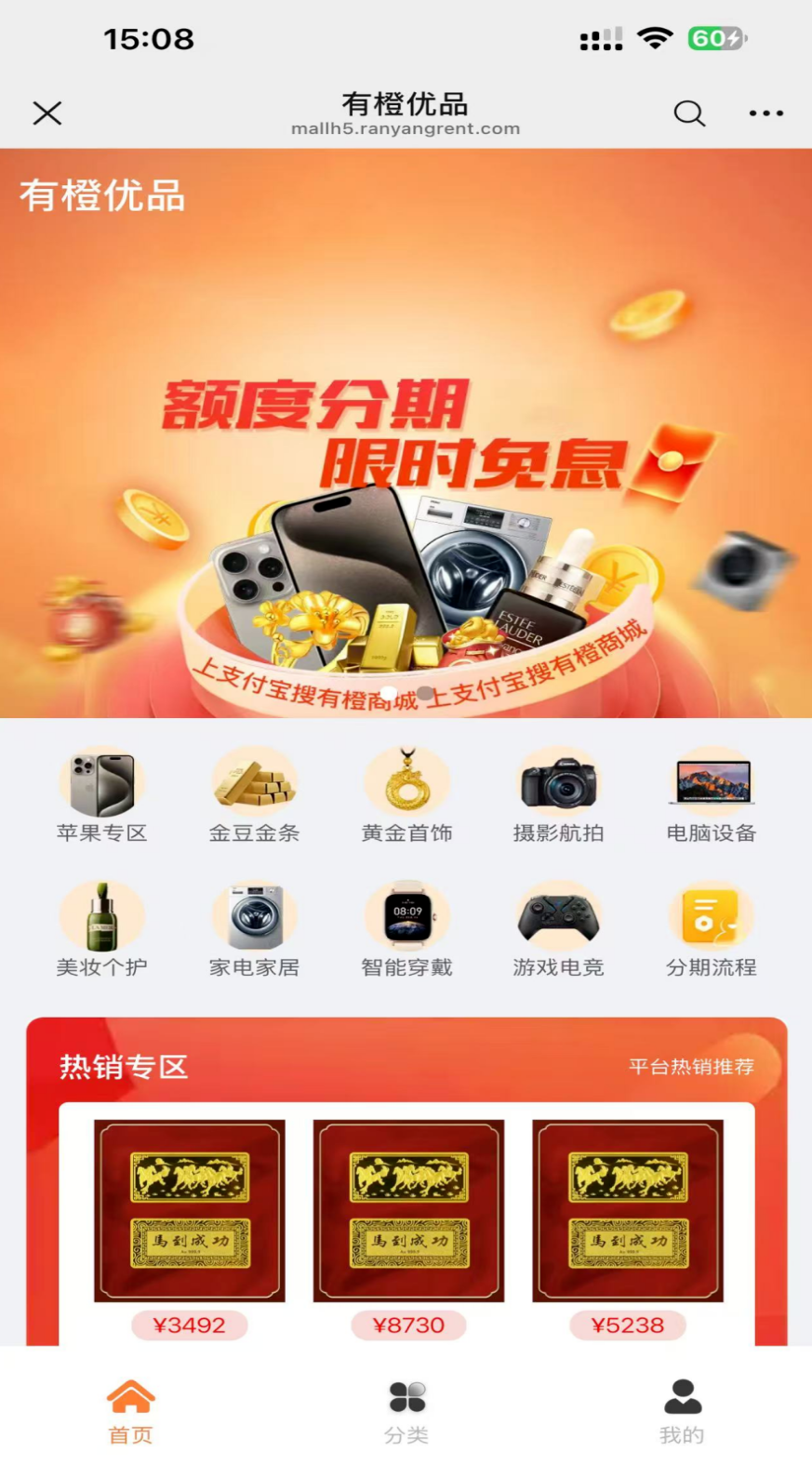This screenshot has width=812, height=1465.
Task: Switch to the 分类 tab
Action: click(x=406, y=1410)
